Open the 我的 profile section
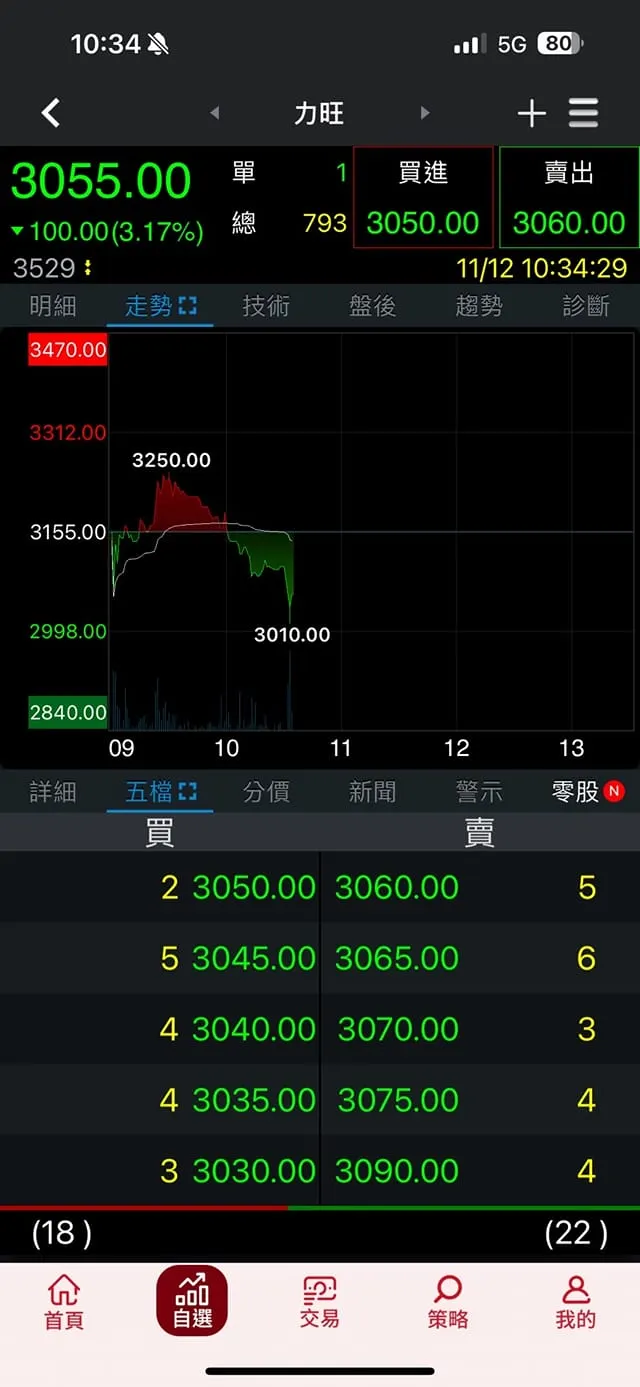Viewport: 640px width, 1387px height. click(x=576, y=1302)
